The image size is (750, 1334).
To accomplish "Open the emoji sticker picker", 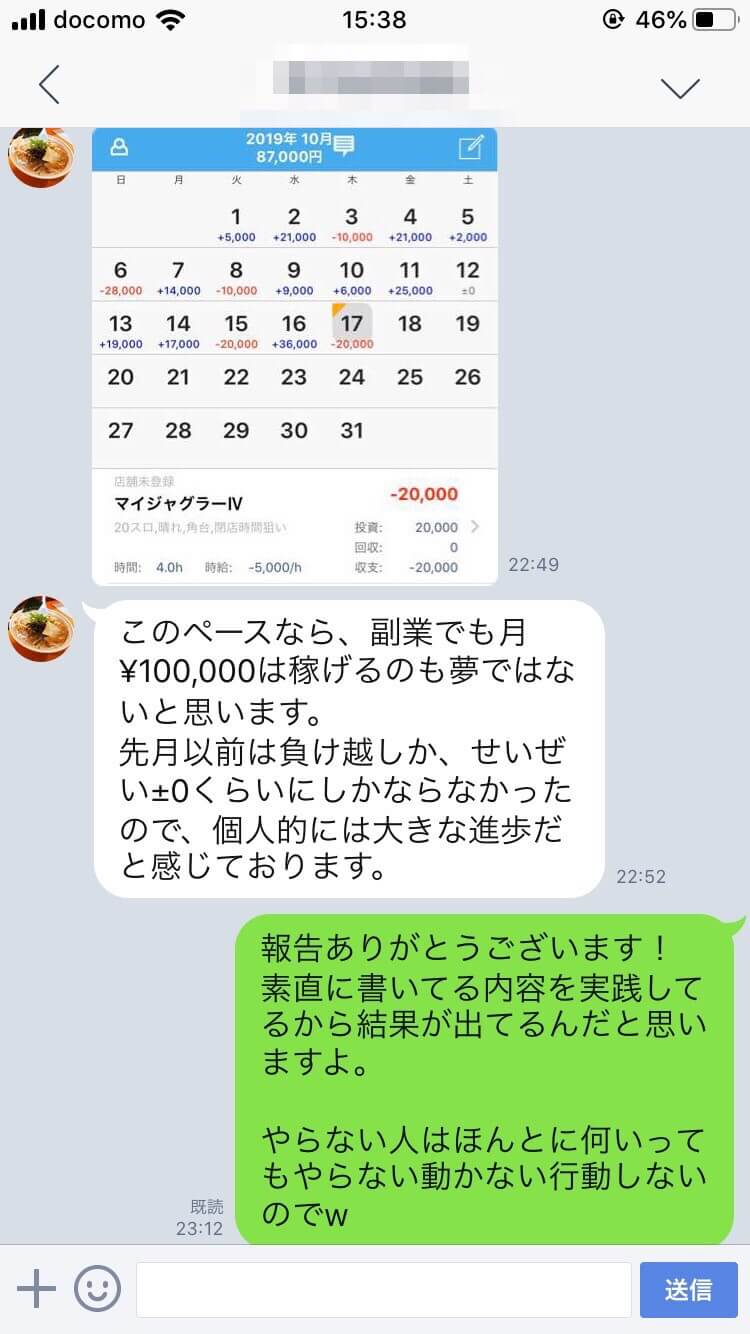I will (97, 1289).
